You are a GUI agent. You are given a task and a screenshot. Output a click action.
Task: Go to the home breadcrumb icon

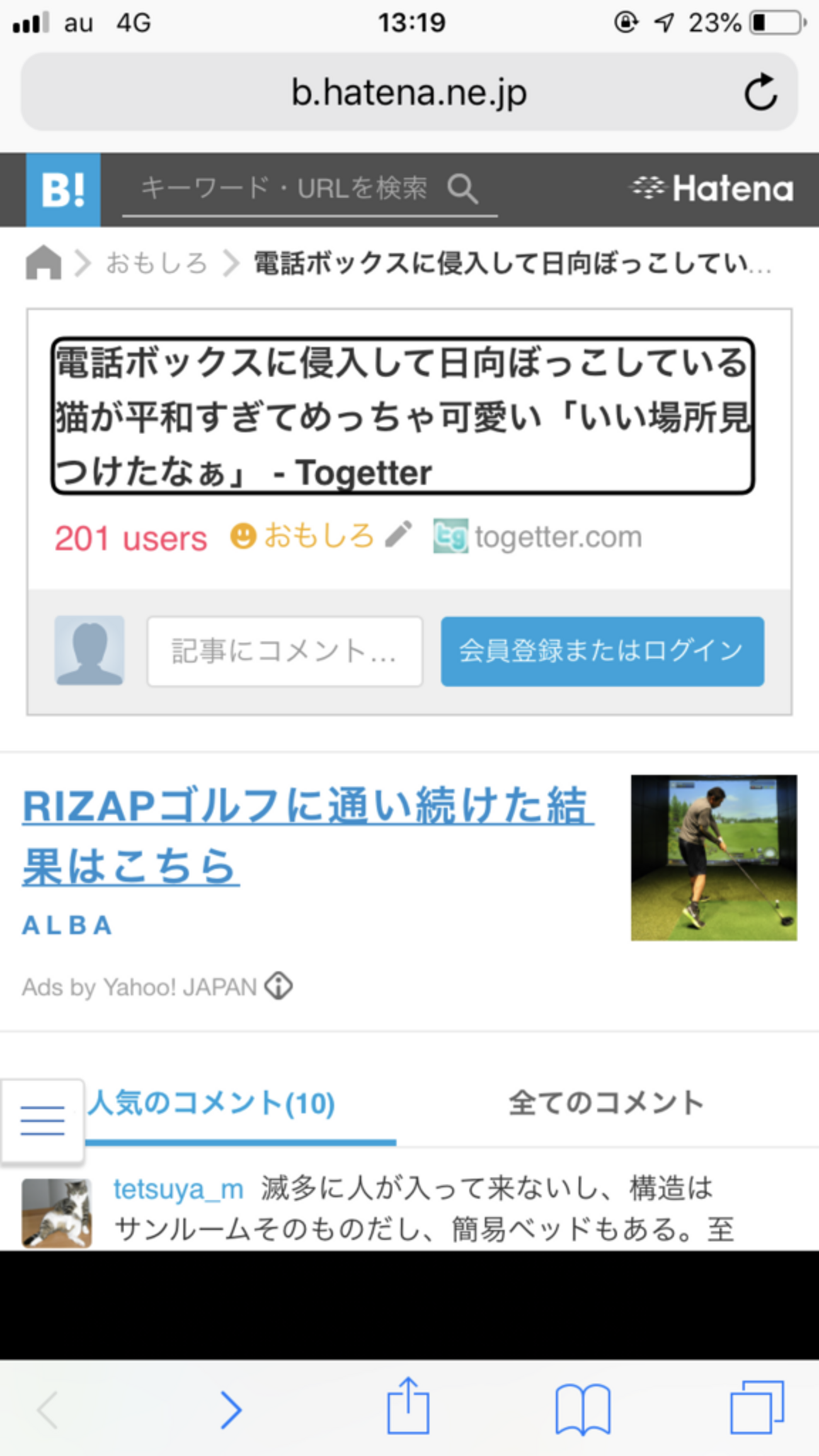43,262
